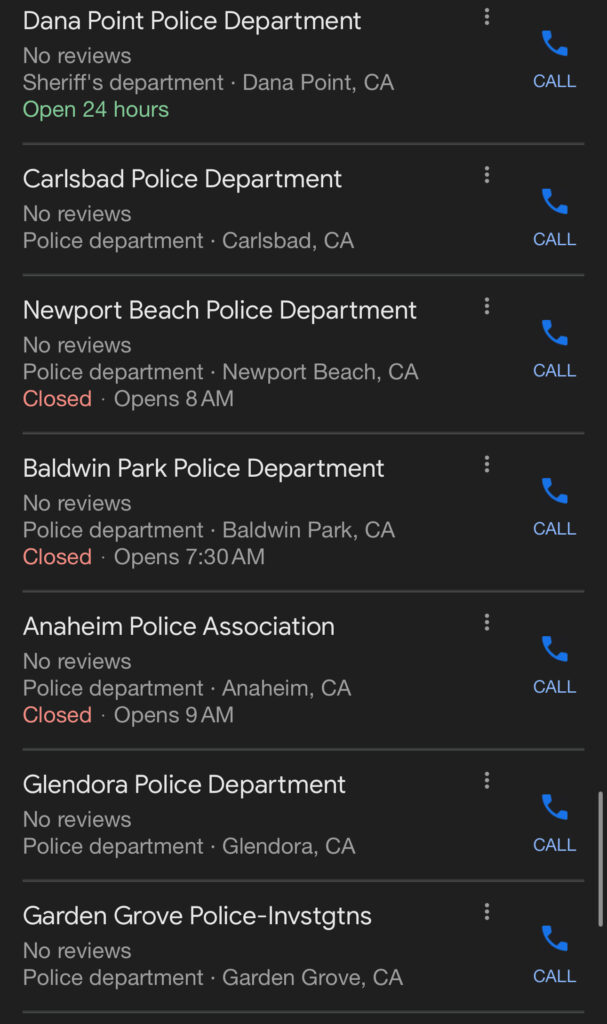Call Newport Beach Police Department
Image resolution: width=607 pixels, height=1024 pixels.
tap(554, 349)
